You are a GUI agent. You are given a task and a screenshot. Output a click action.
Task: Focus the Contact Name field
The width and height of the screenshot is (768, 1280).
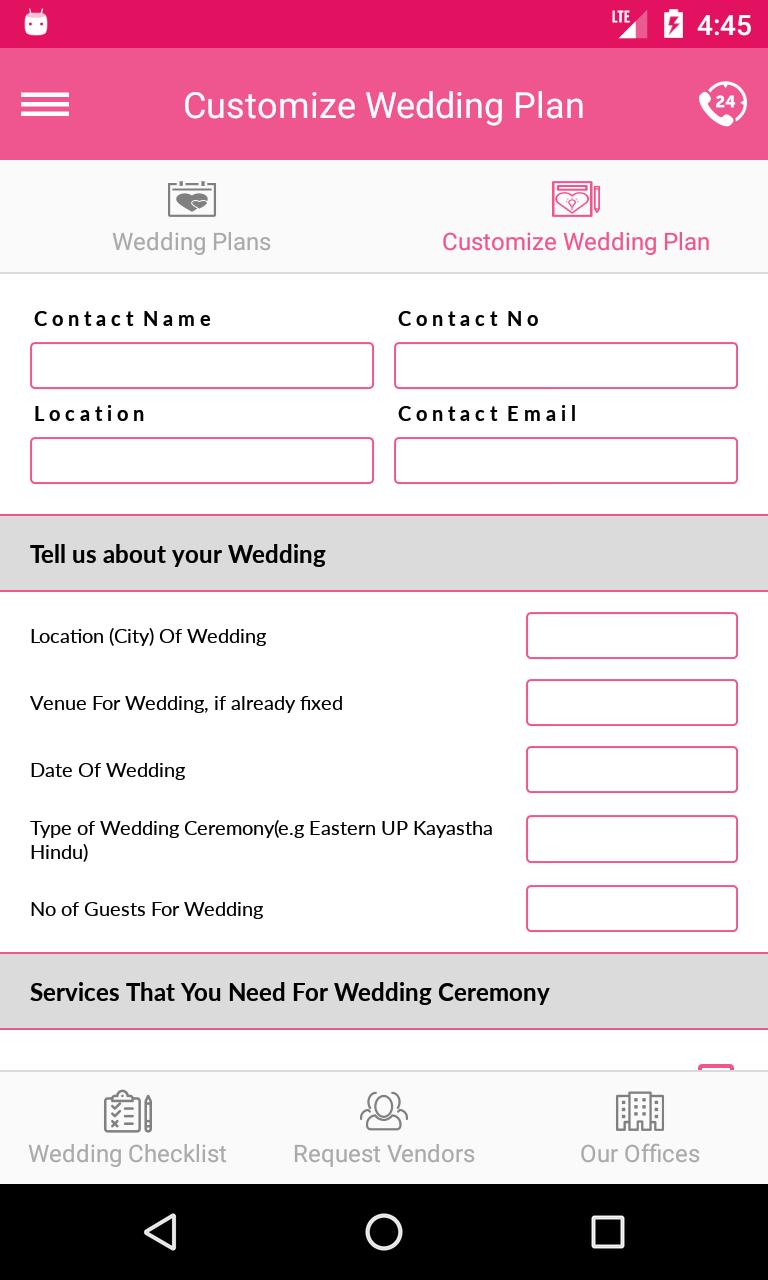coord(202,366)
